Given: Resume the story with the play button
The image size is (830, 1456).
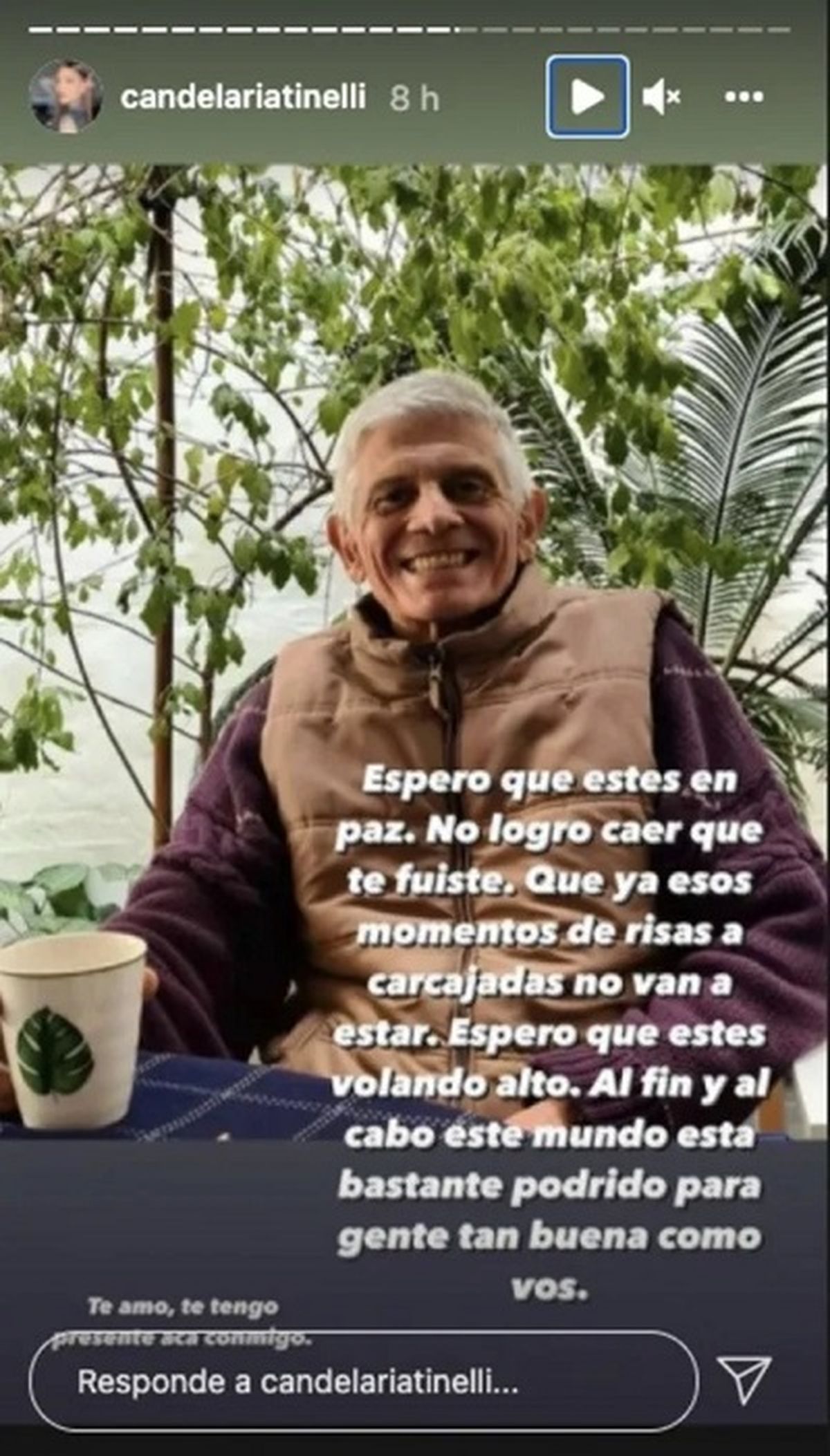Looking at the screenshot, I should pos(587,97).
